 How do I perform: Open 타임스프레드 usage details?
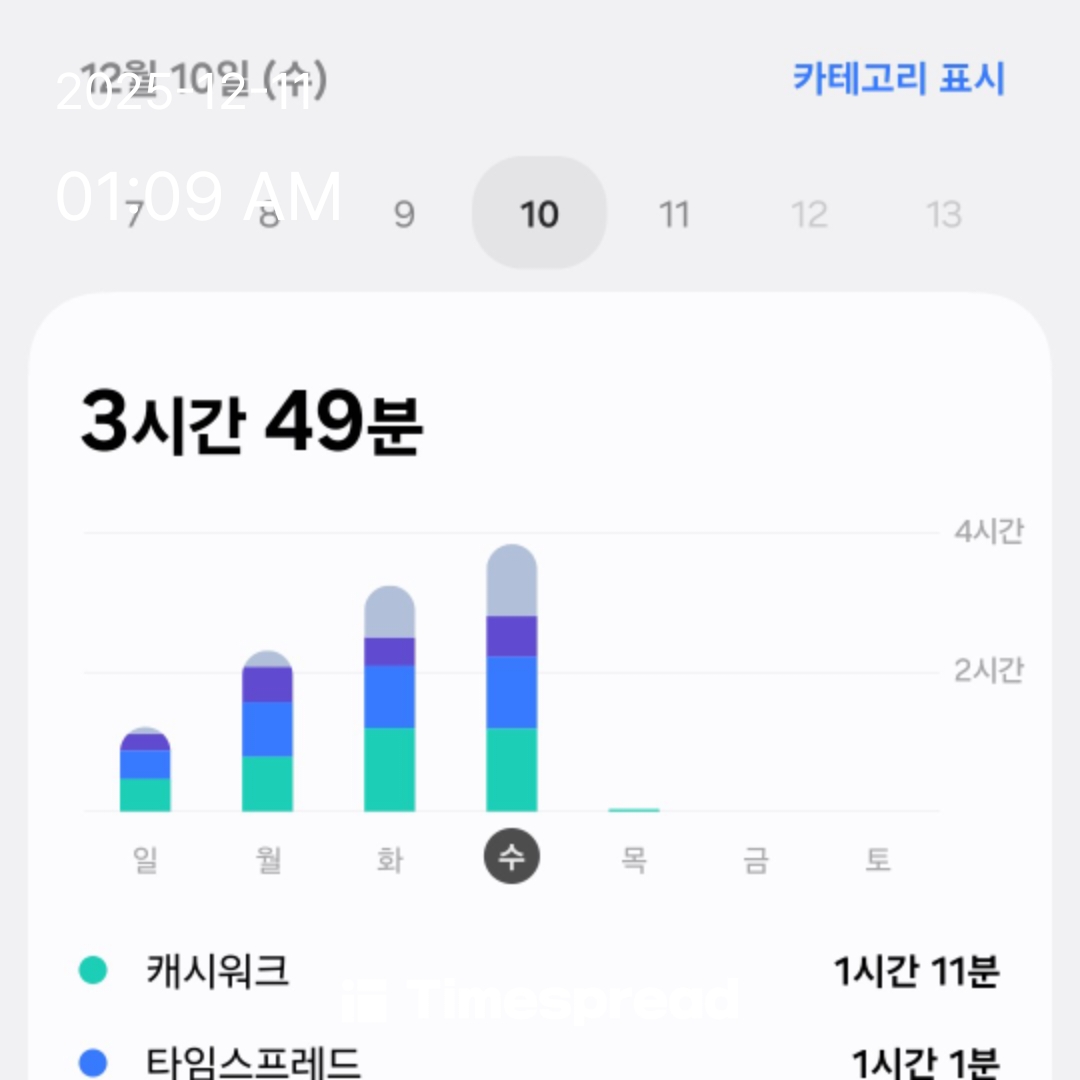click(540, 1060)
